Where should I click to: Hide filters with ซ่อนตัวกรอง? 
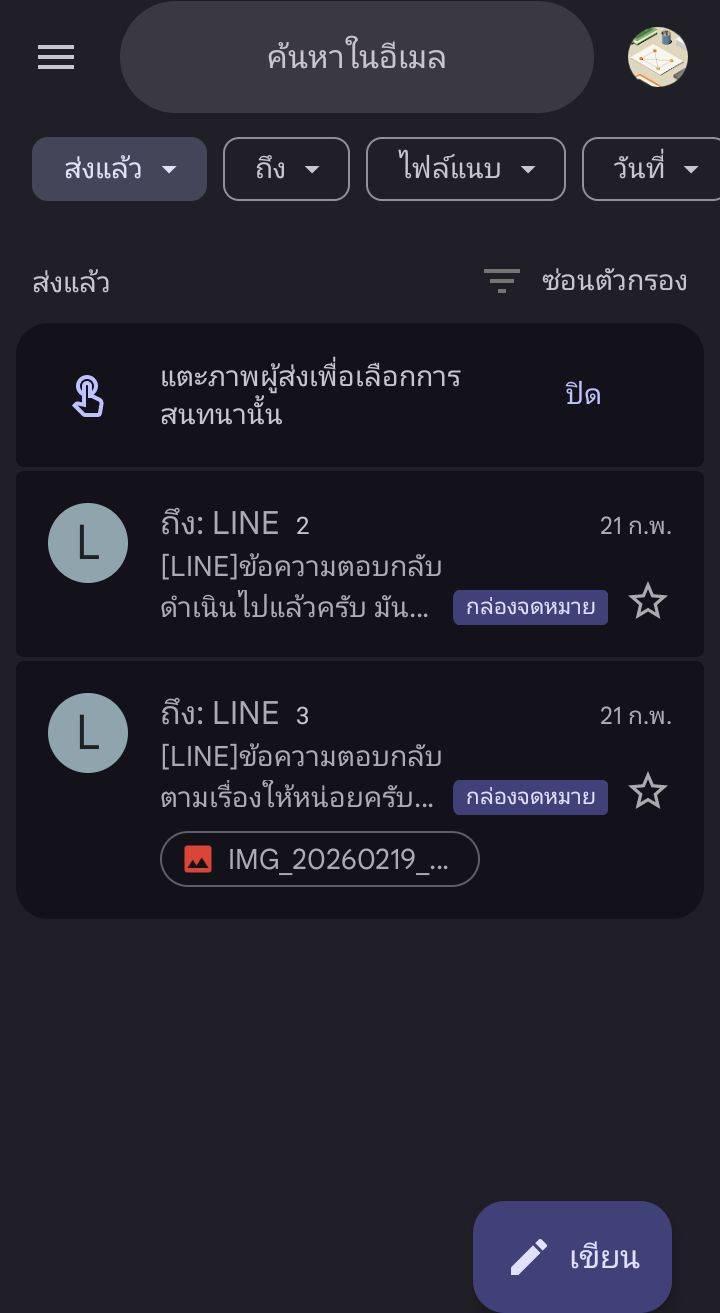pos(586,281)
